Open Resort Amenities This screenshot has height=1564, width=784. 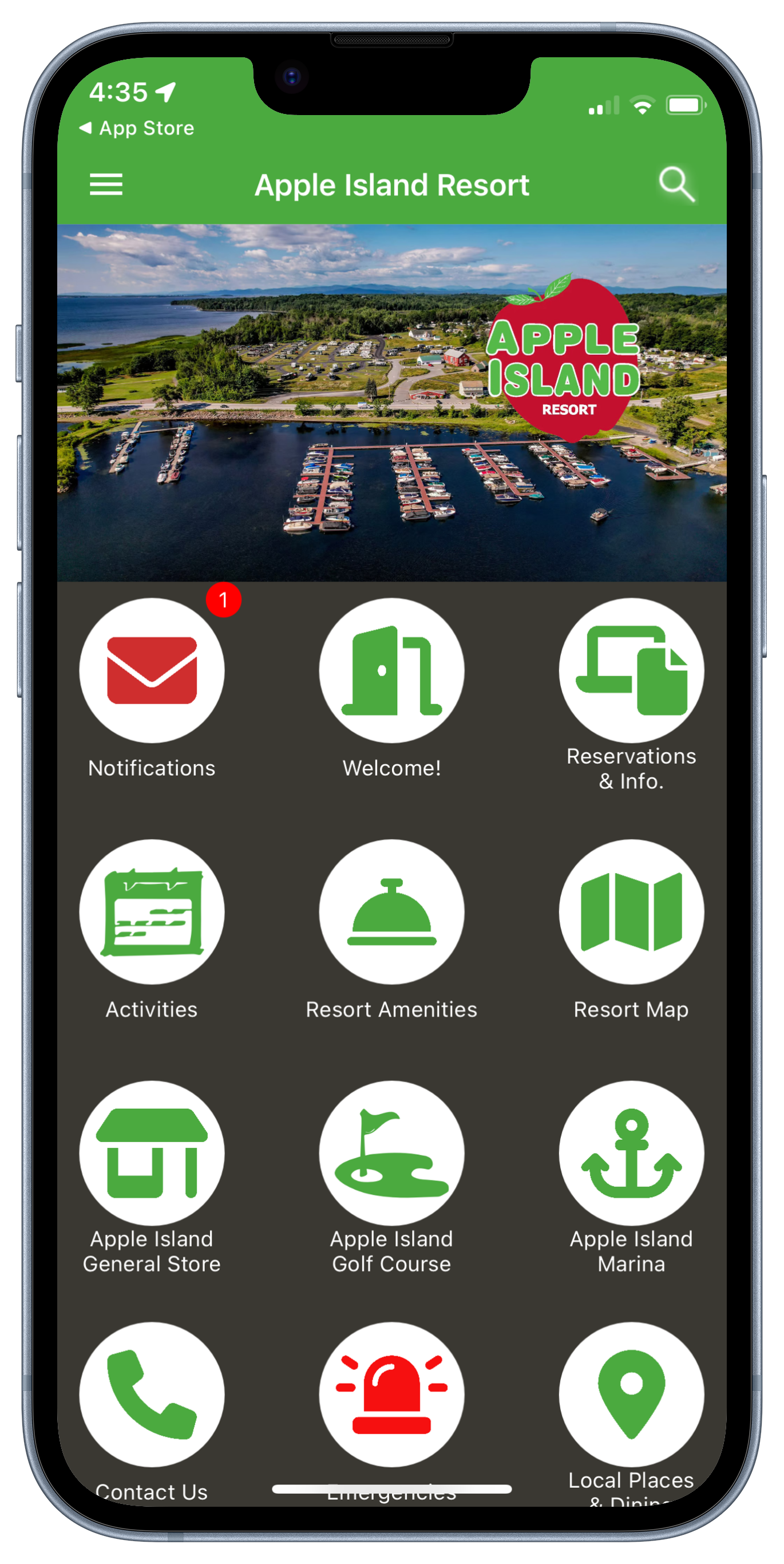click(x=391, y=911)
